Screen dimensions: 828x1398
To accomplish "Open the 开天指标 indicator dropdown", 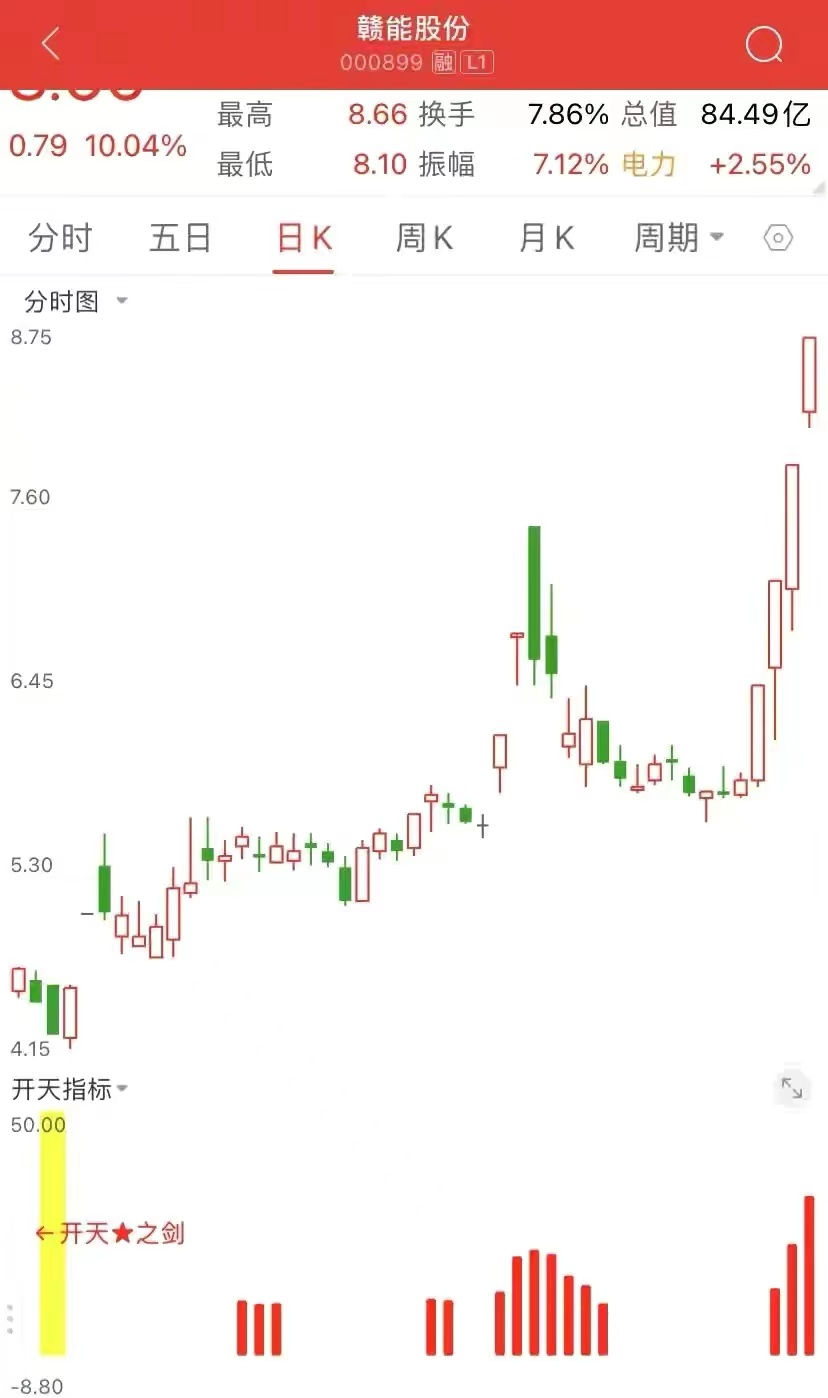I will pyautogui.click(x=70, y=1089).
